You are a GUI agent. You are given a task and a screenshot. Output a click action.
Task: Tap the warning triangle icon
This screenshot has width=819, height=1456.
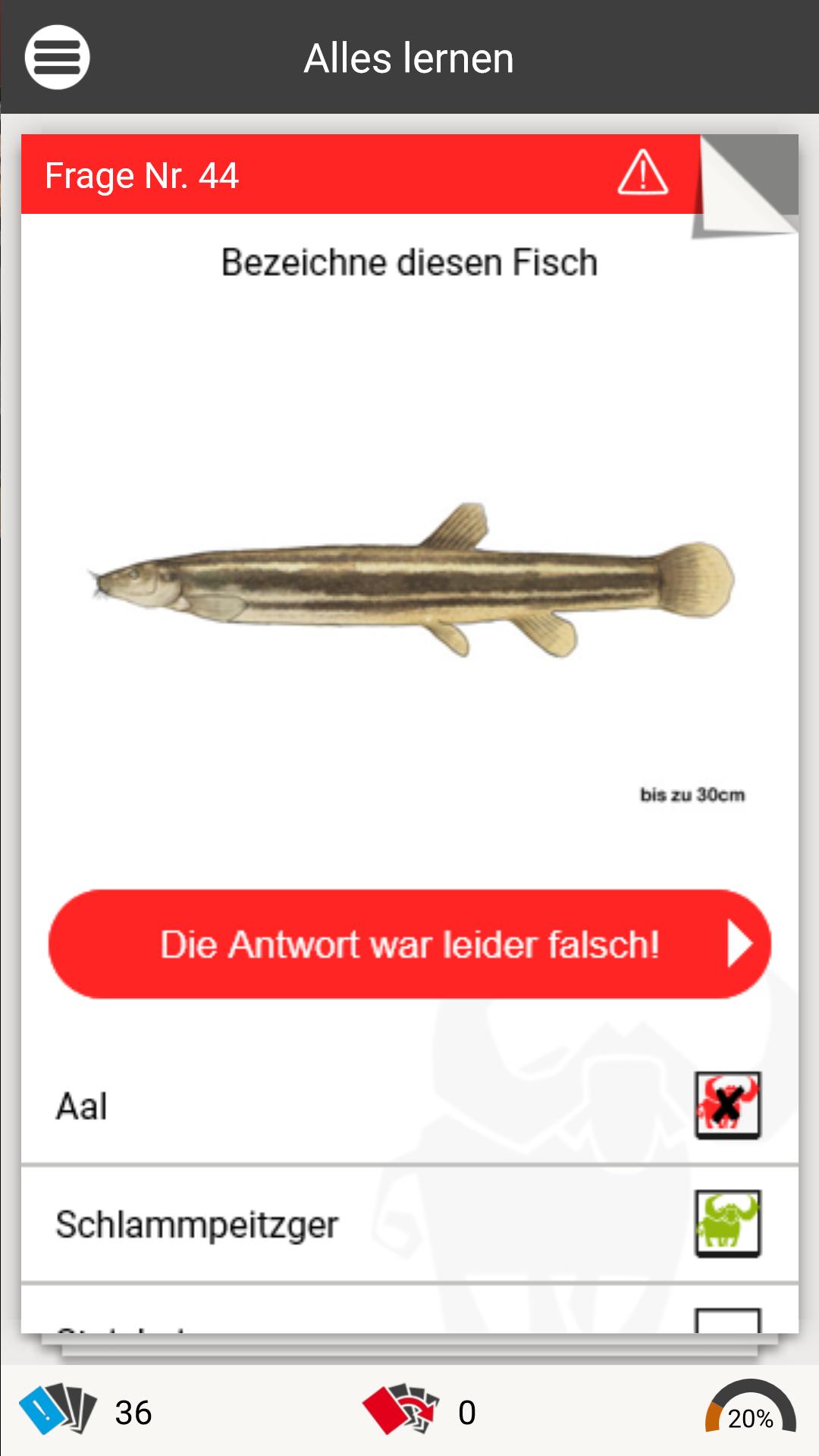(x=642, y=173)
